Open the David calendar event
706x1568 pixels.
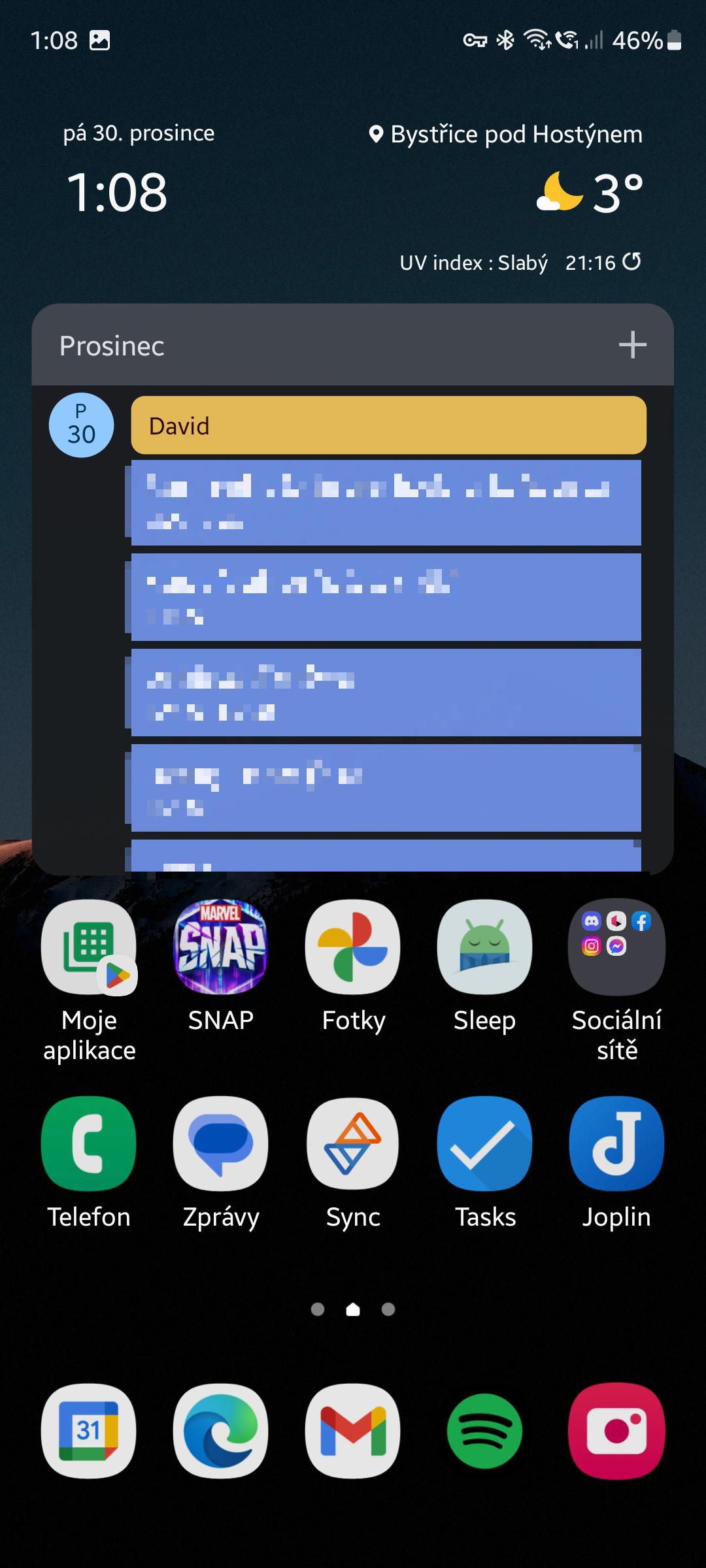pyautogui.click(x=388, y=425)
